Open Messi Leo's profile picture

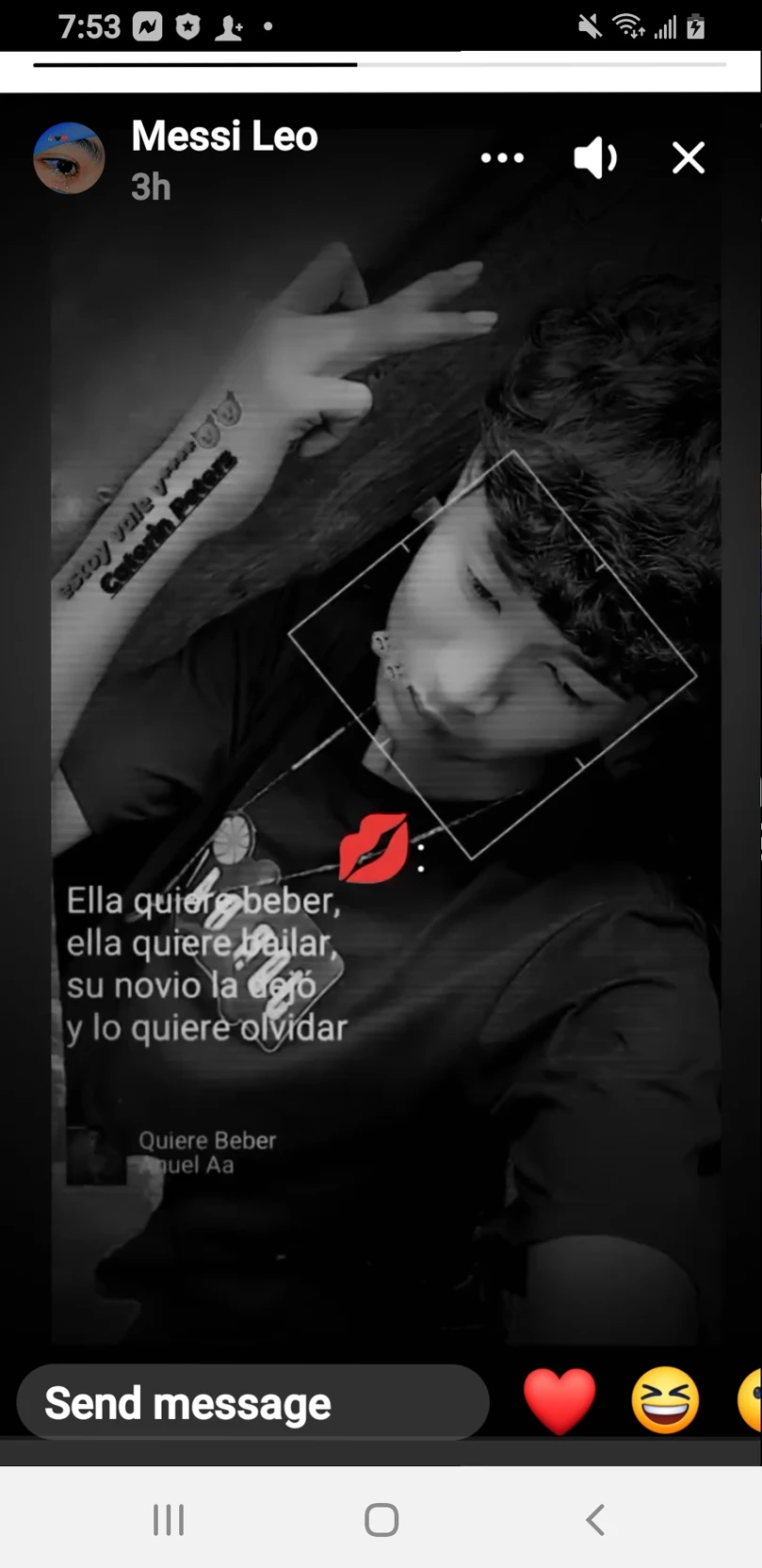[x=69, y=158]
